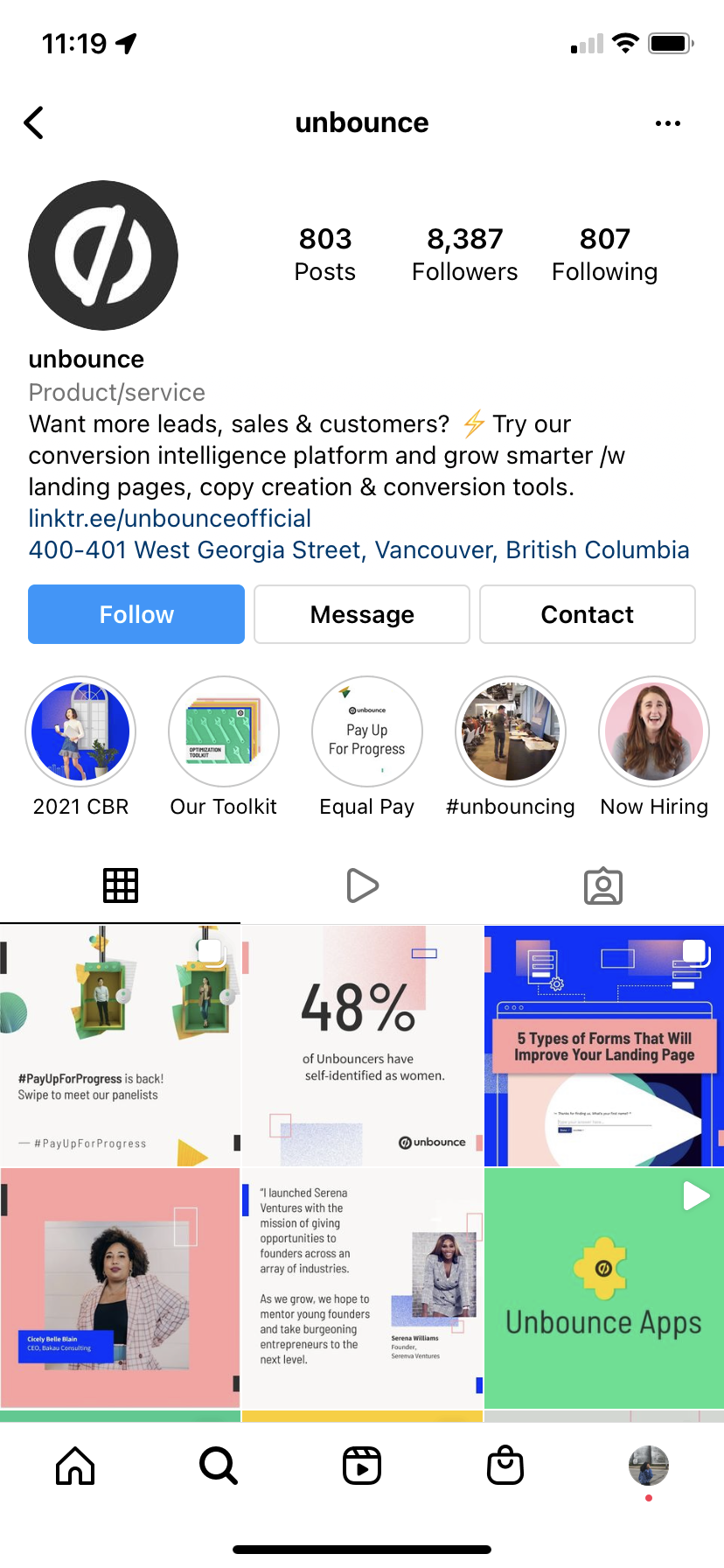Image resolution: width=724 pixels, height=1568 pixels.
Task: Open the #unbouncing highlight
Action: (x=511, y=731)
